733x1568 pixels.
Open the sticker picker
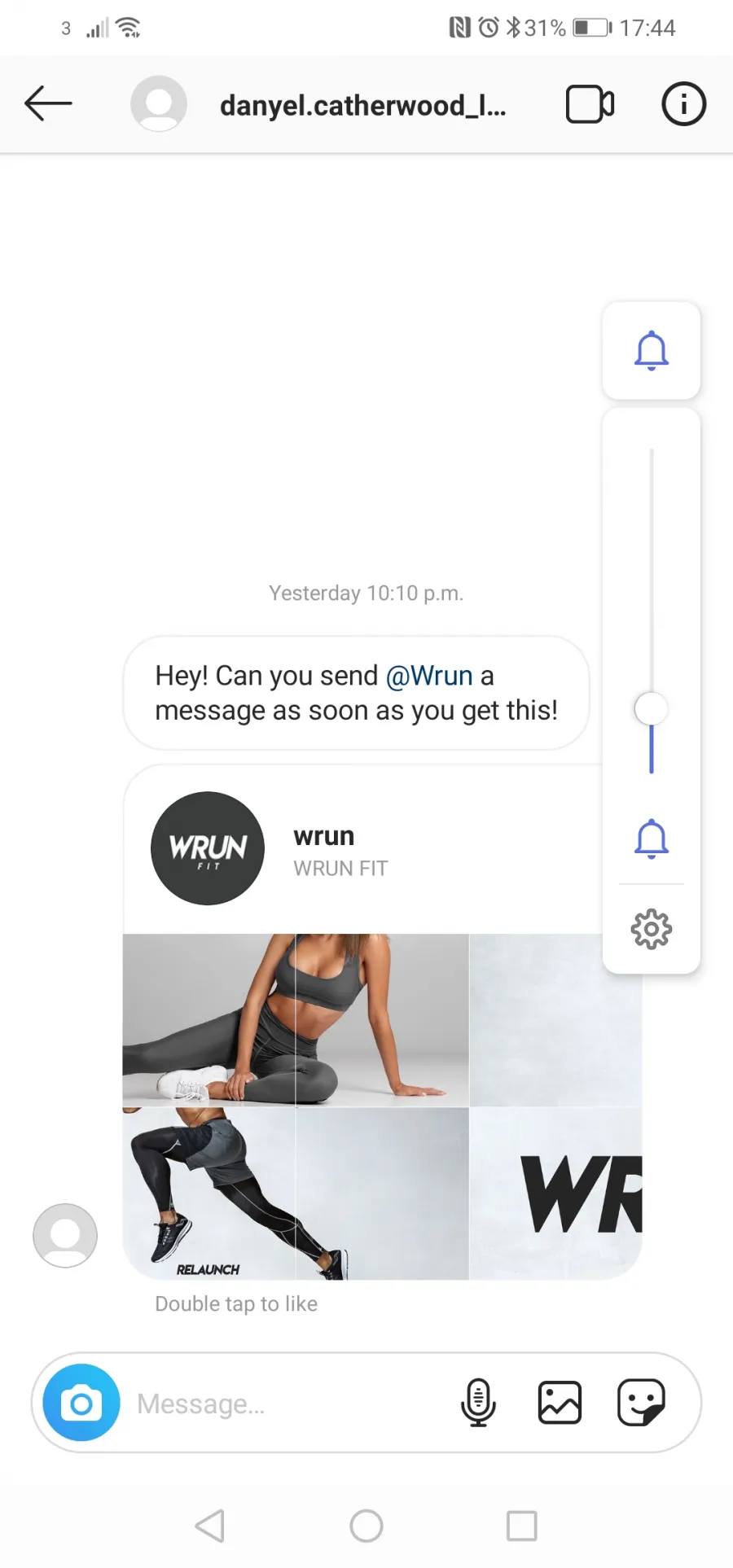(641, 1403)
